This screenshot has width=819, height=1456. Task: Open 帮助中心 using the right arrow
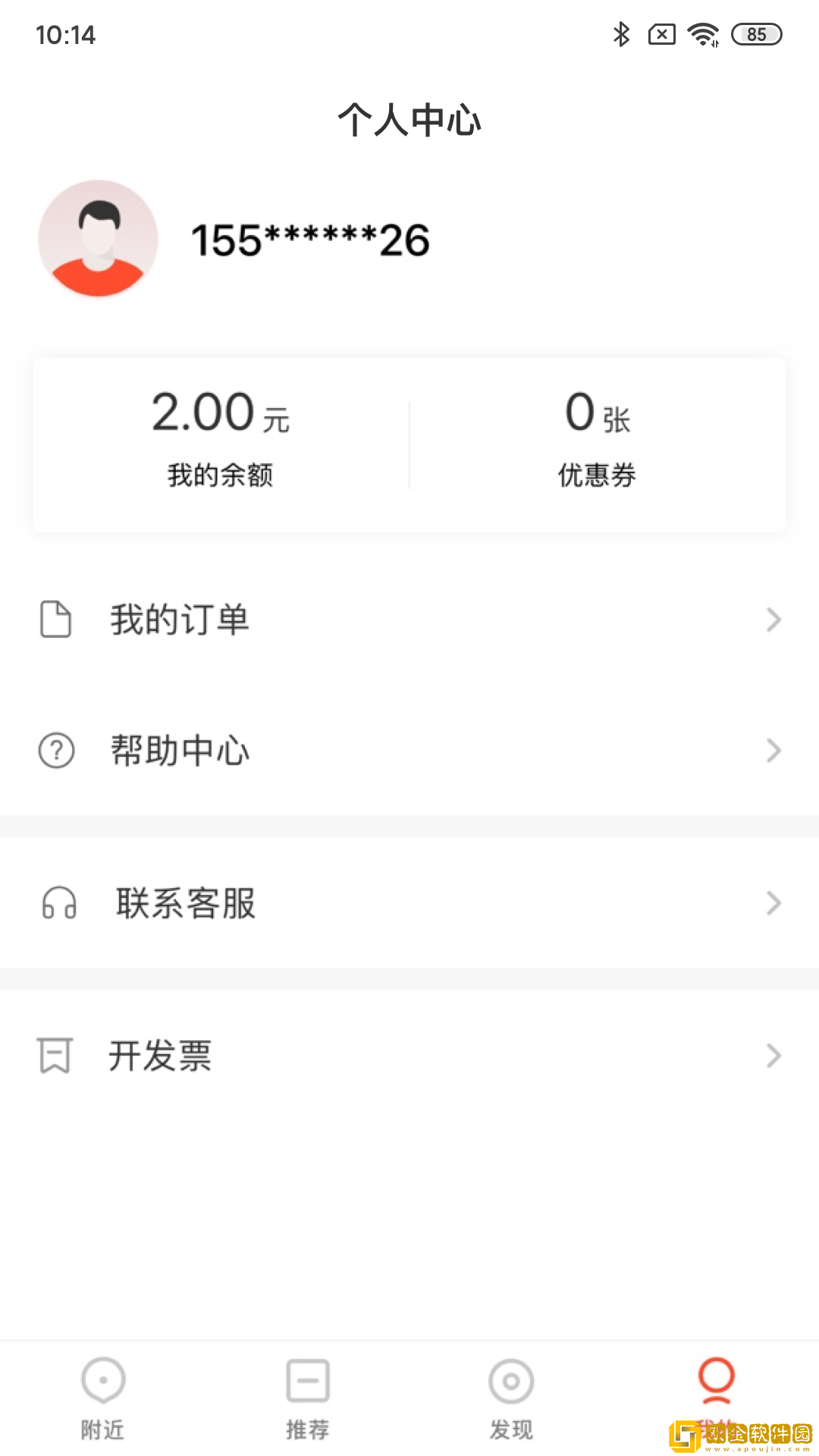point(773,750)
